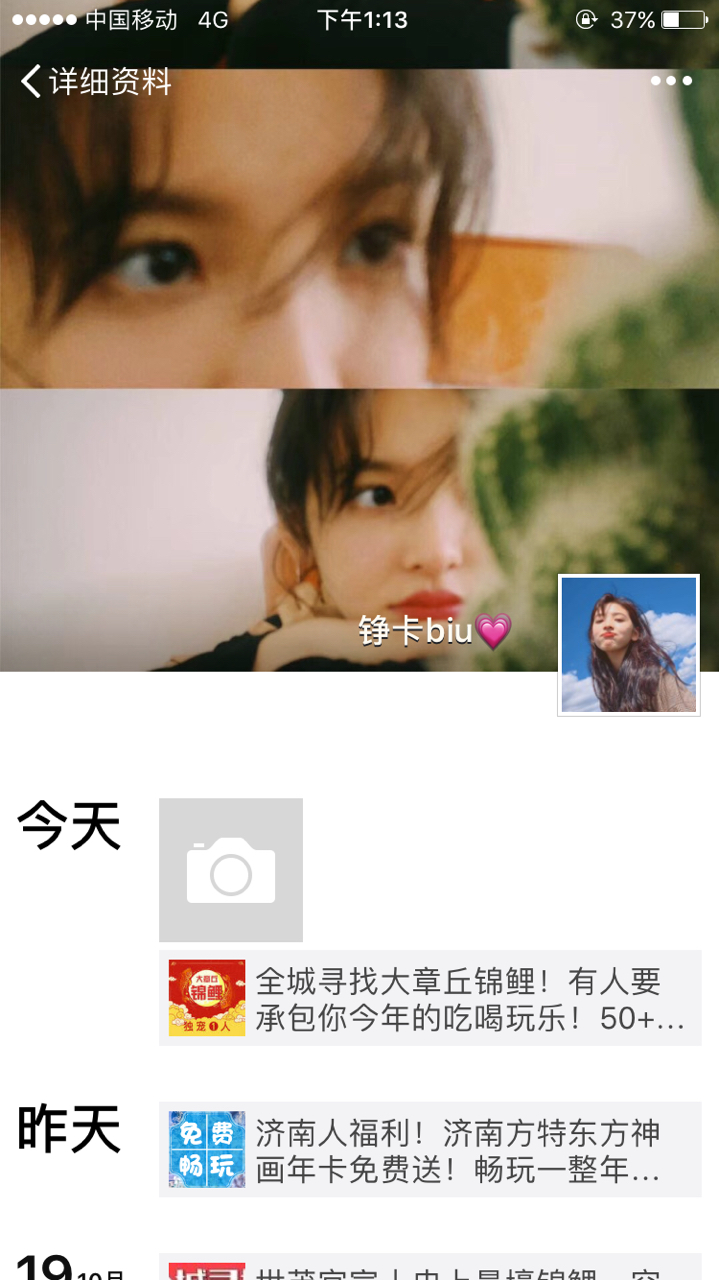Open the three-dot overflow menu
Viewport: 719px width, 1280px height.
click(671, 81)
